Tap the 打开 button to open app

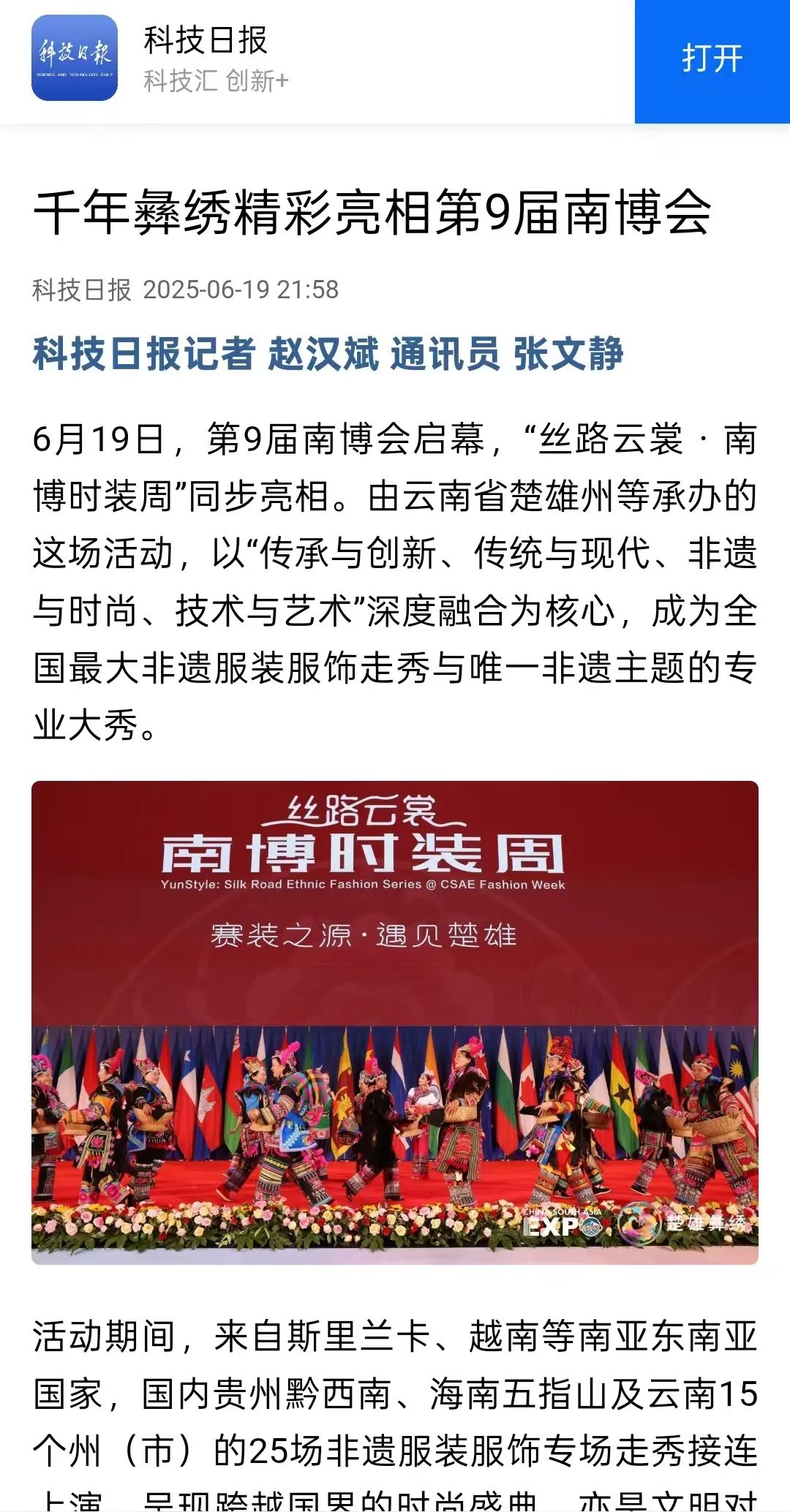point(712,60)
